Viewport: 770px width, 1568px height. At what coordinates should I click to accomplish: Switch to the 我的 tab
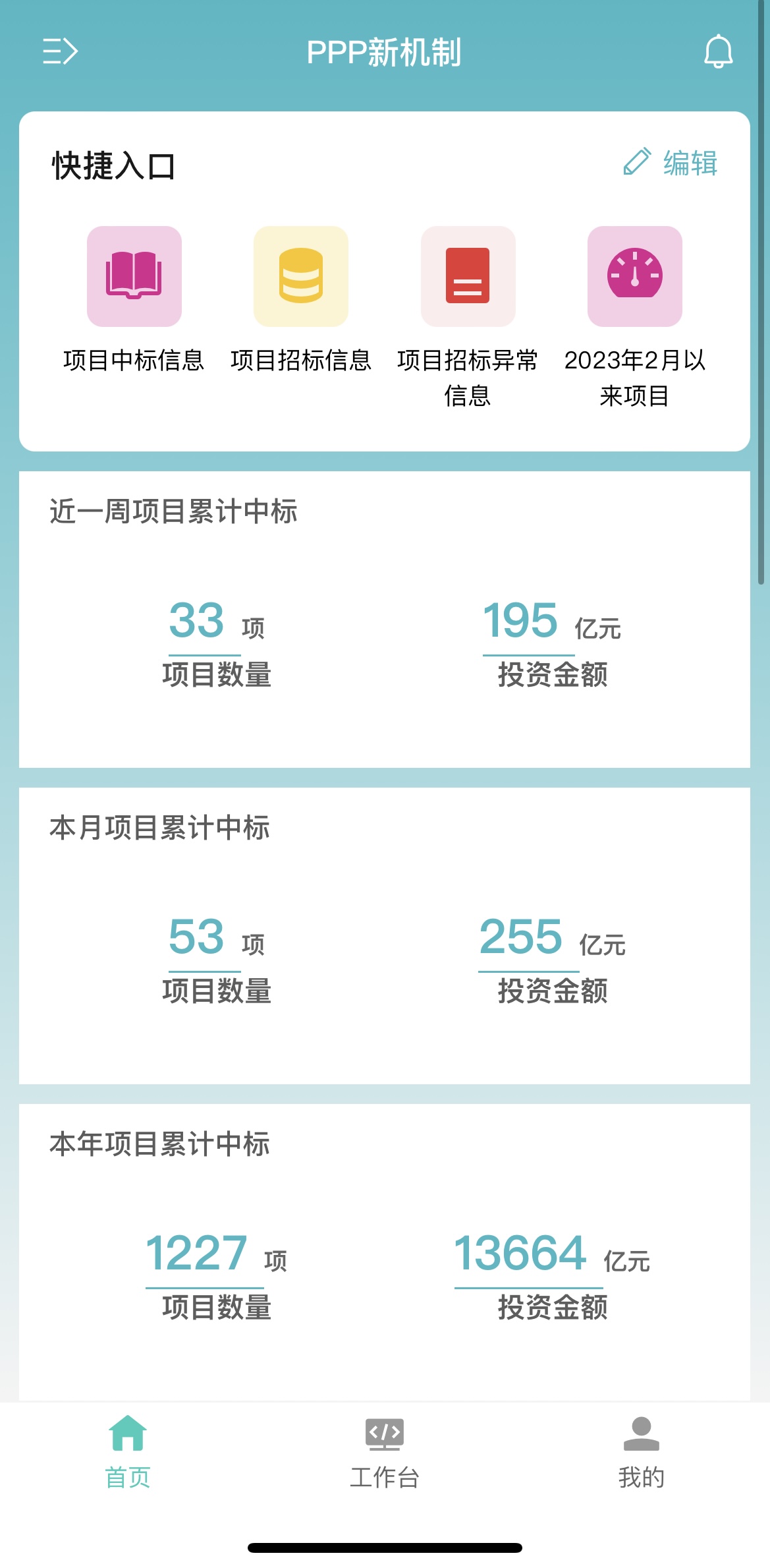pos(642,1453)
